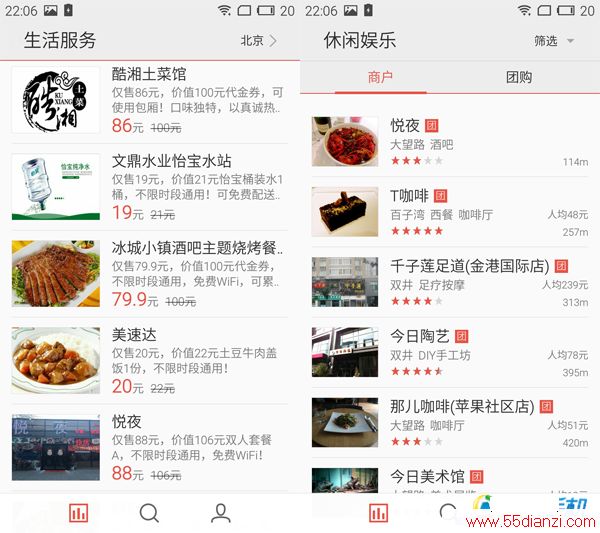This screenshot has height=533, width=600.
Task: Tap the search icon in 生活服务 bottom bar
Action: (149, 513)
